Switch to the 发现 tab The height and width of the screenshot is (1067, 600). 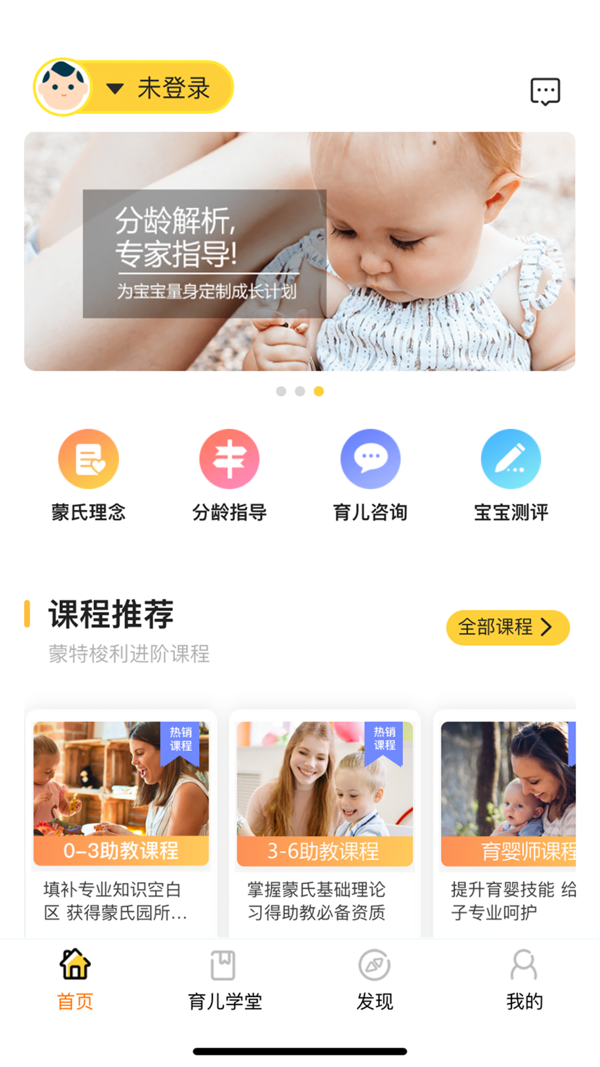pos(374,980)
